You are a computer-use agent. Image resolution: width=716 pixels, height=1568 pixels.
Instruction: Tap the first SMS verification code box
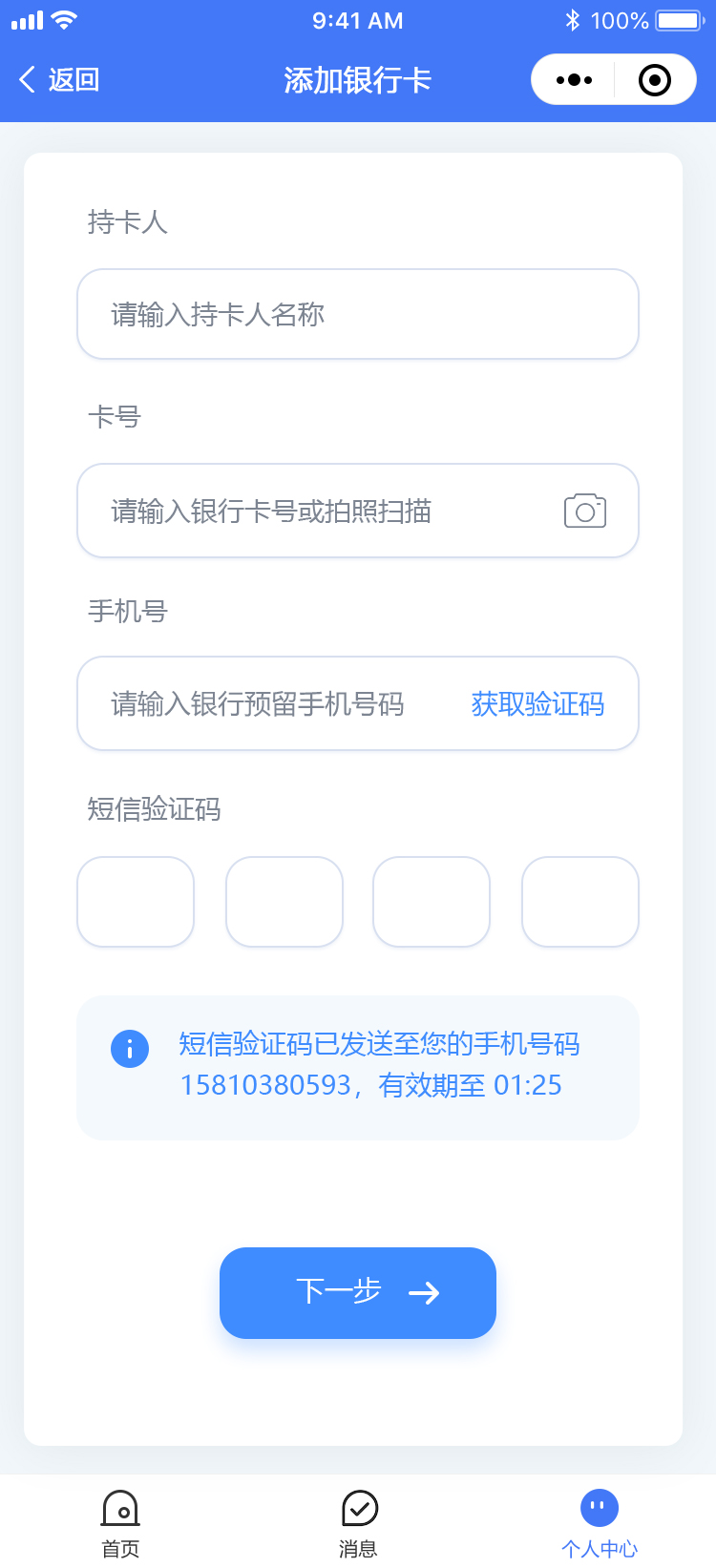pos(136,902)
